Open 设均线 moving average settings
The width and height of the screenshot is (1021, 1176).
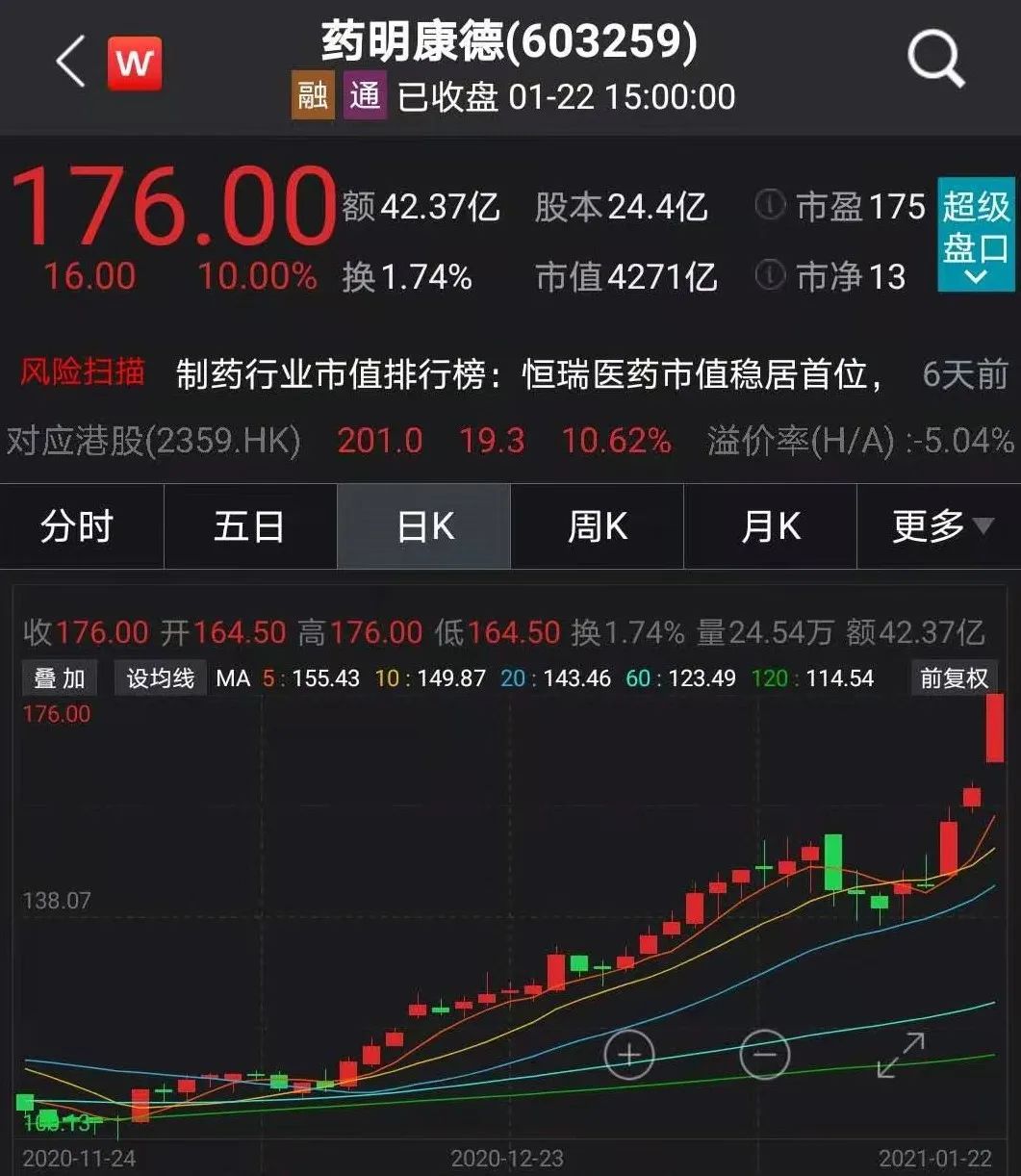[160, 678]
